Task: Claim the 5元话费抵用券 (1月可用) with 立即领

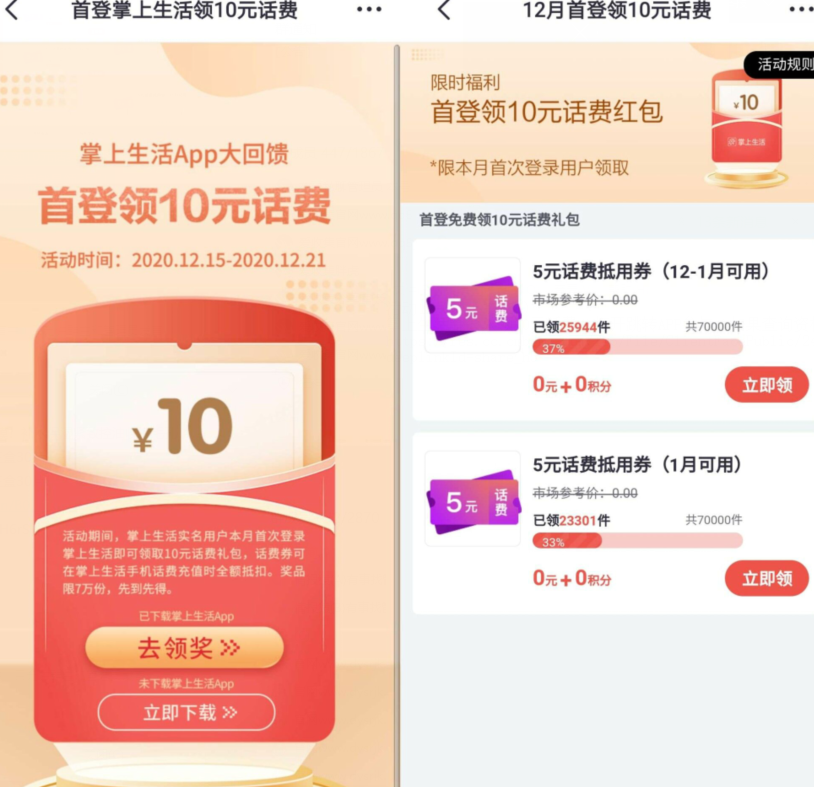Action: coord(766,578)
